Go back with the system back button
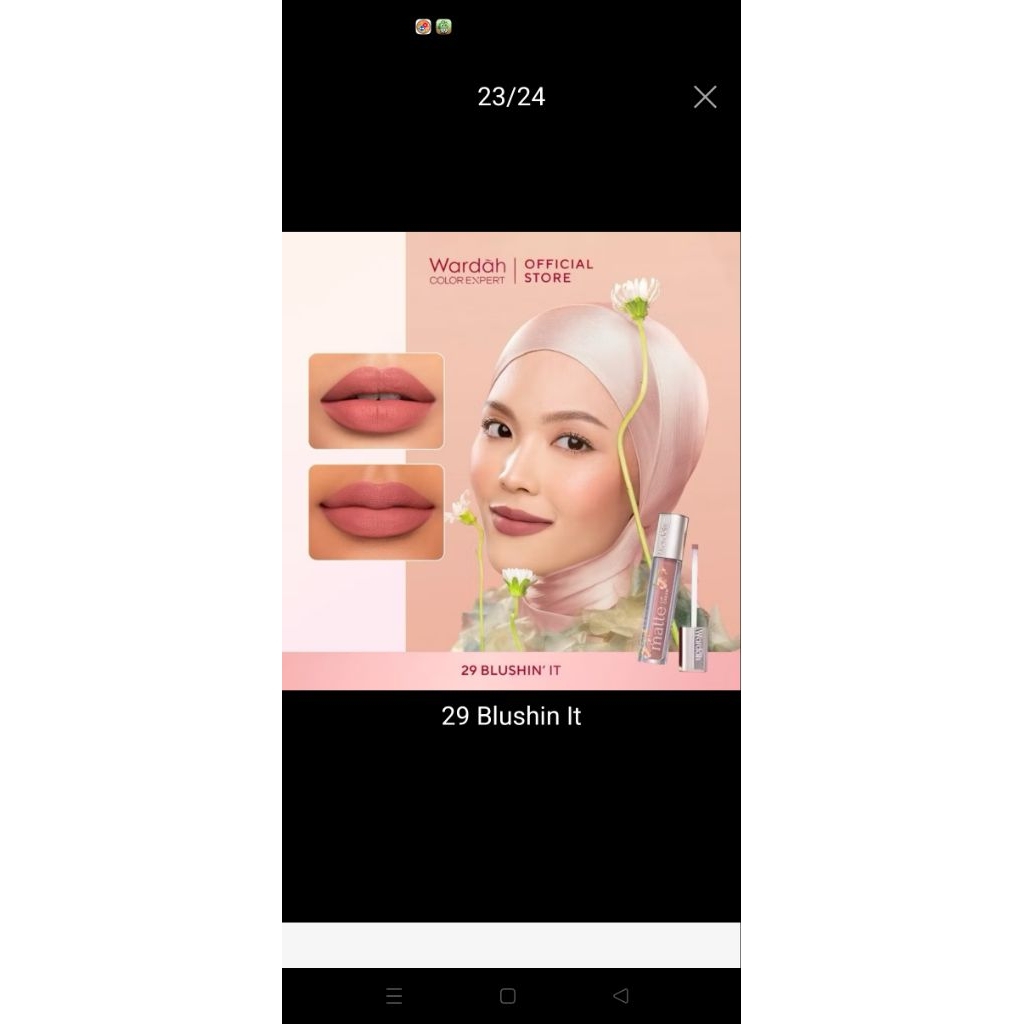 click(621, 996)
